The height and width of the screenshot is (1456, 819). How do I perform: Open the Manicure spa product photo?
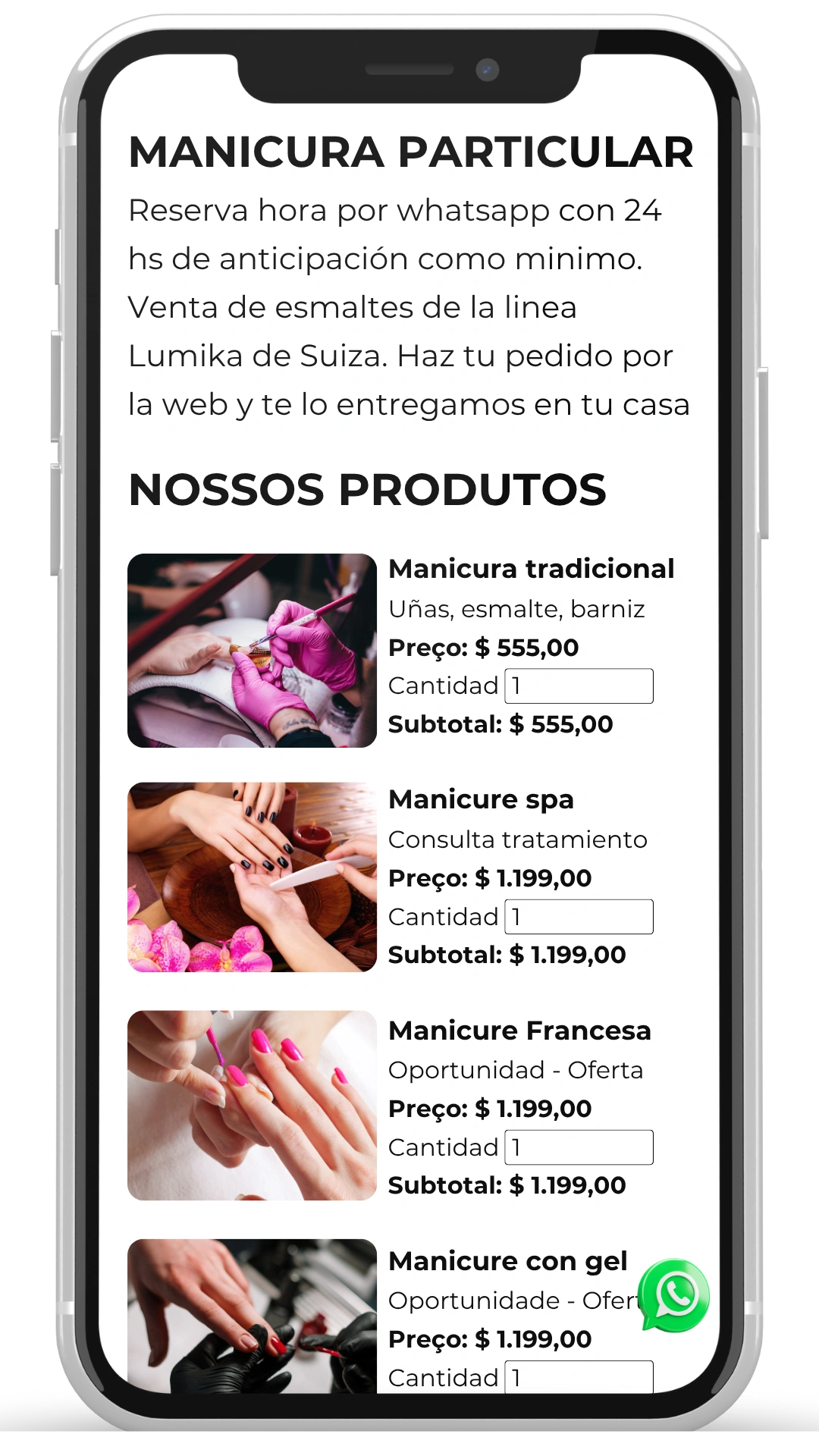click(x=252, y=877)
